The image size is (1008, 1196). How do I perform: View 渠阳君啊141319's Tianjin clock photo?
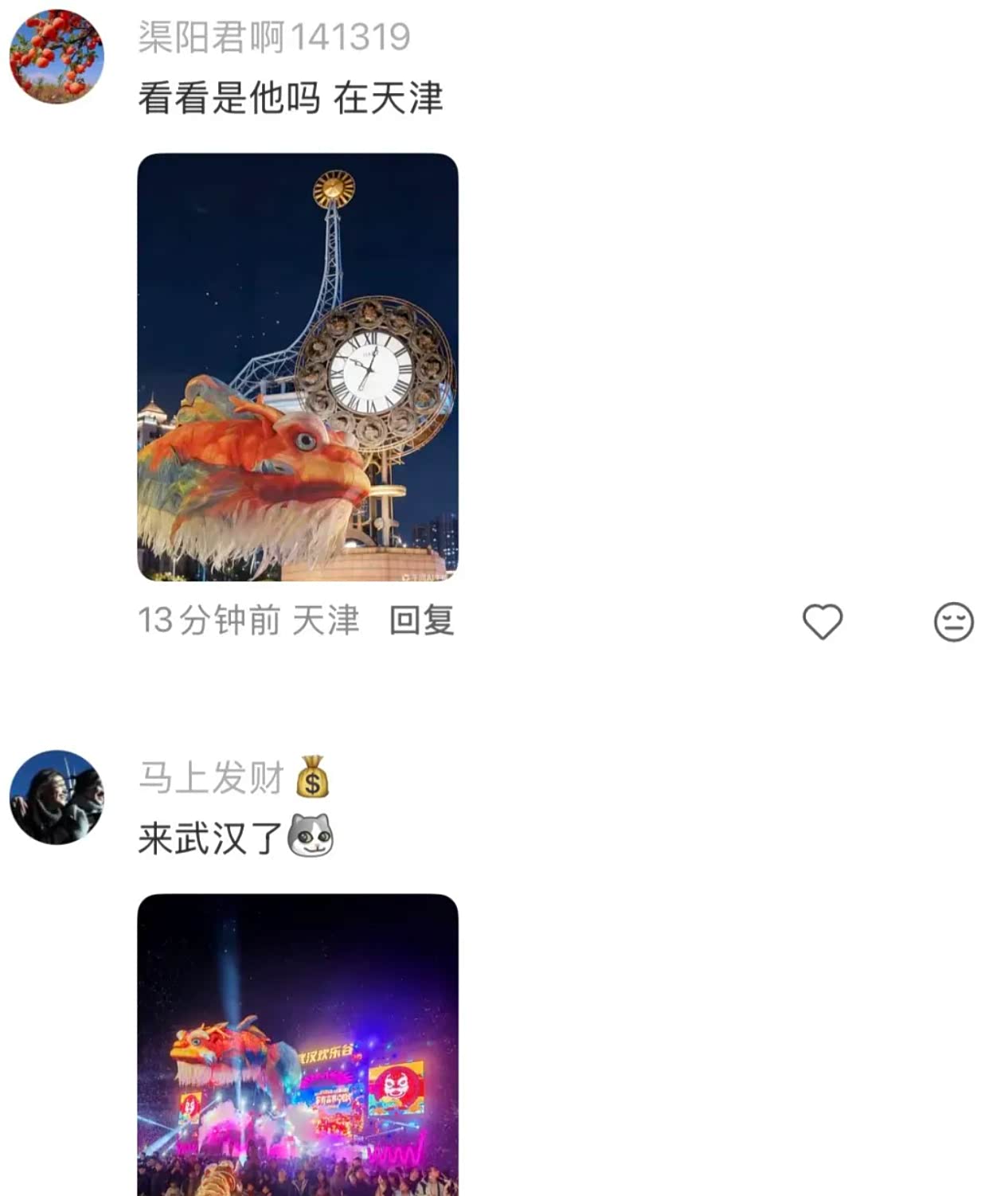(298, 367)
